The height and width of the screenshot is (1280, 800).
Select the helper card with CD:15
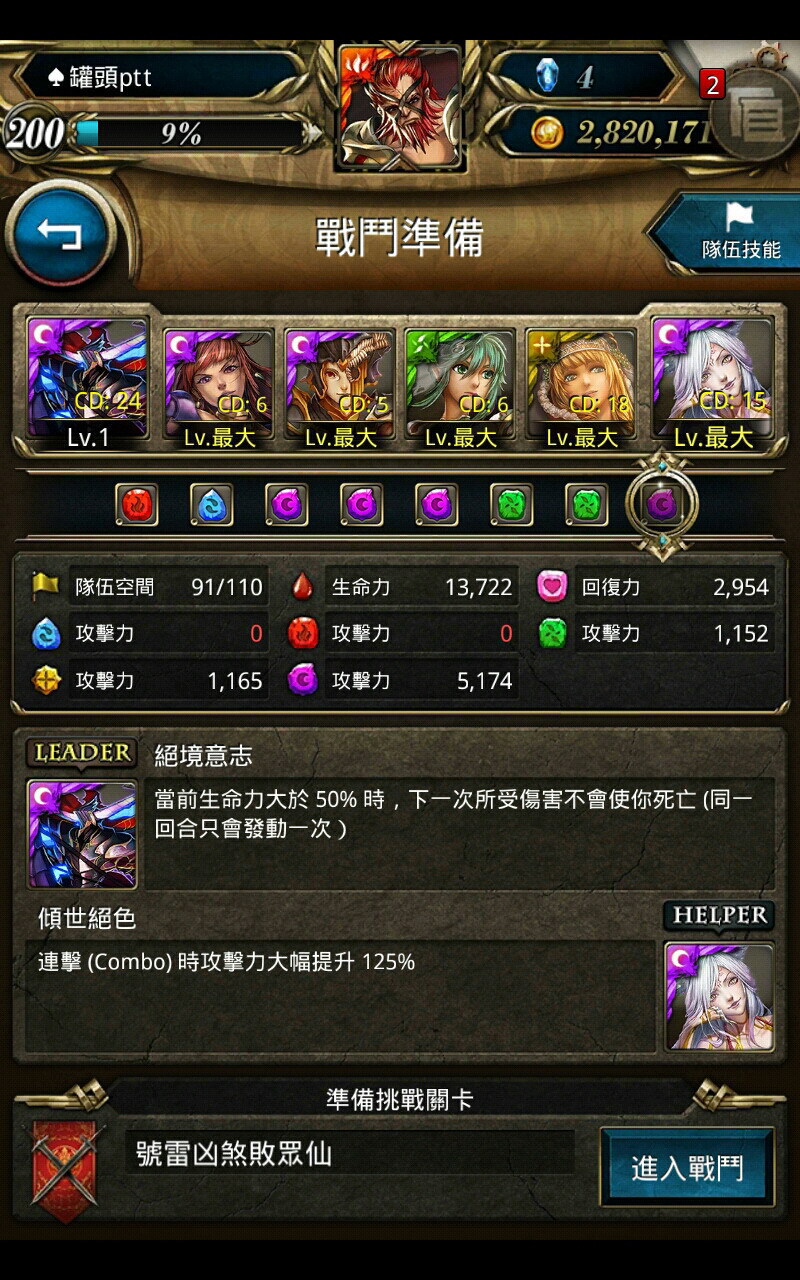point(712,380)
